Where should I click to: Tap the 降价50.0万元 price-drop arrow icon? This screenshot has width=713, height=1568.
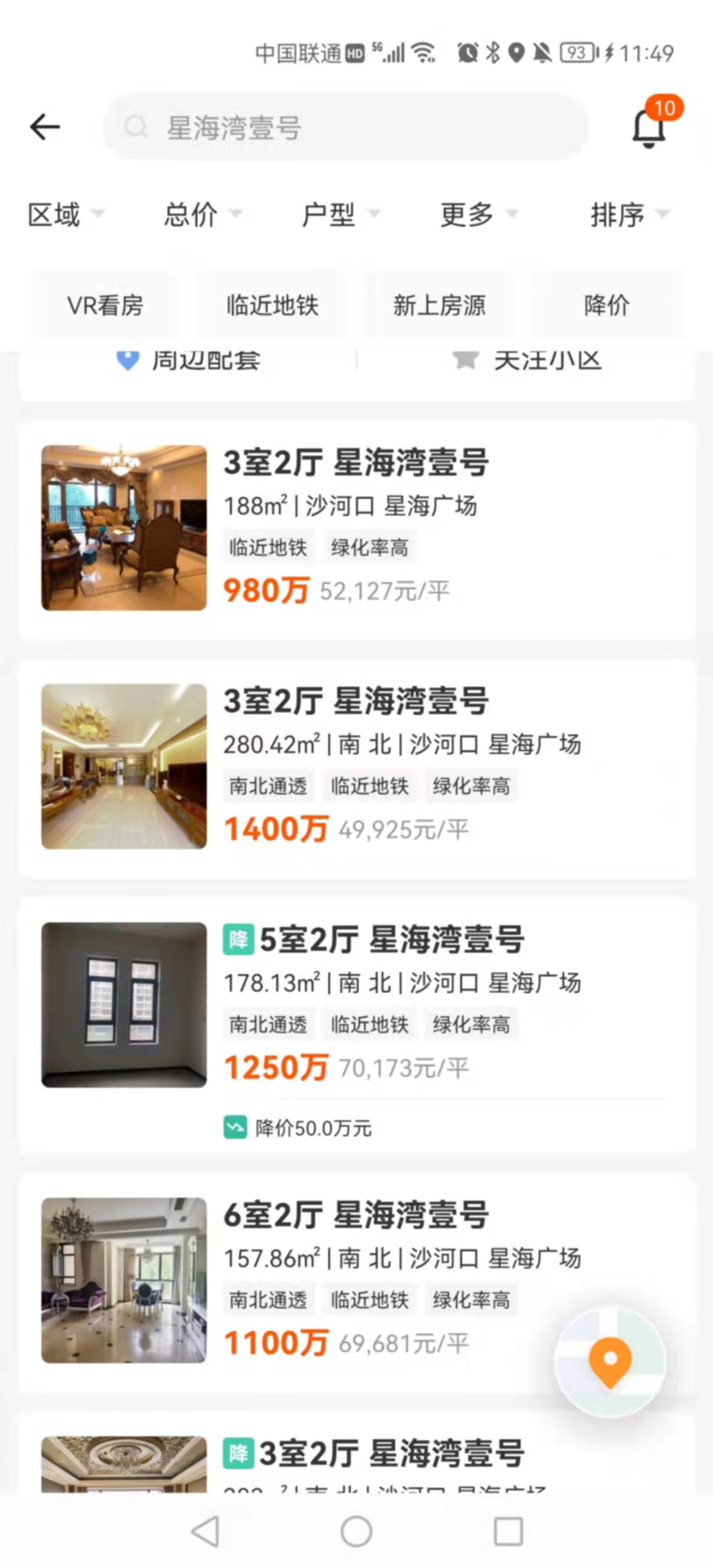[236, 1128]
